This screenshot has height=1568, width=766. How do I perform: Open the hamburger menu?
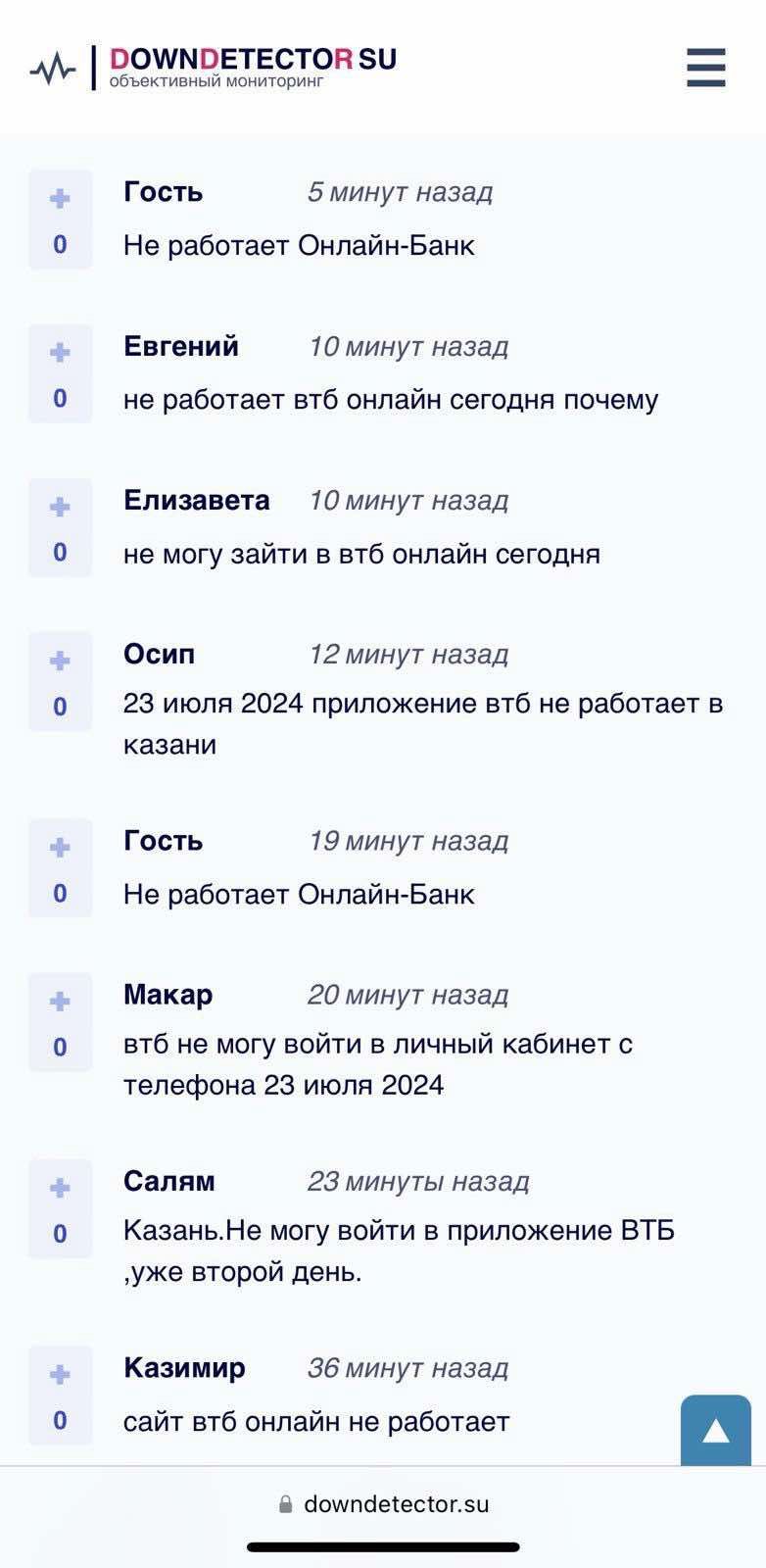point(705,68)
